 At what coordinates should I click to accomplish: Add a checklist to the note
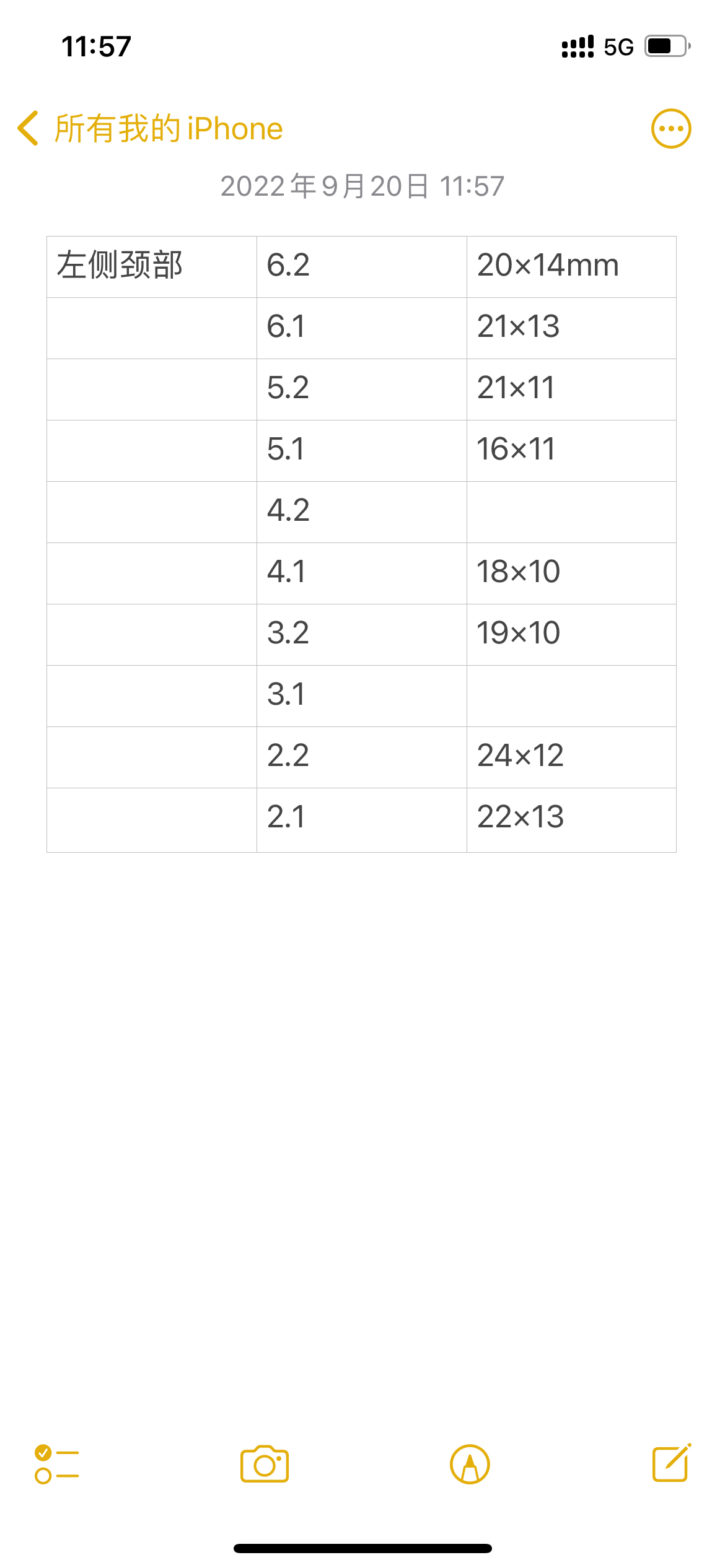(x=56, y=1464)
